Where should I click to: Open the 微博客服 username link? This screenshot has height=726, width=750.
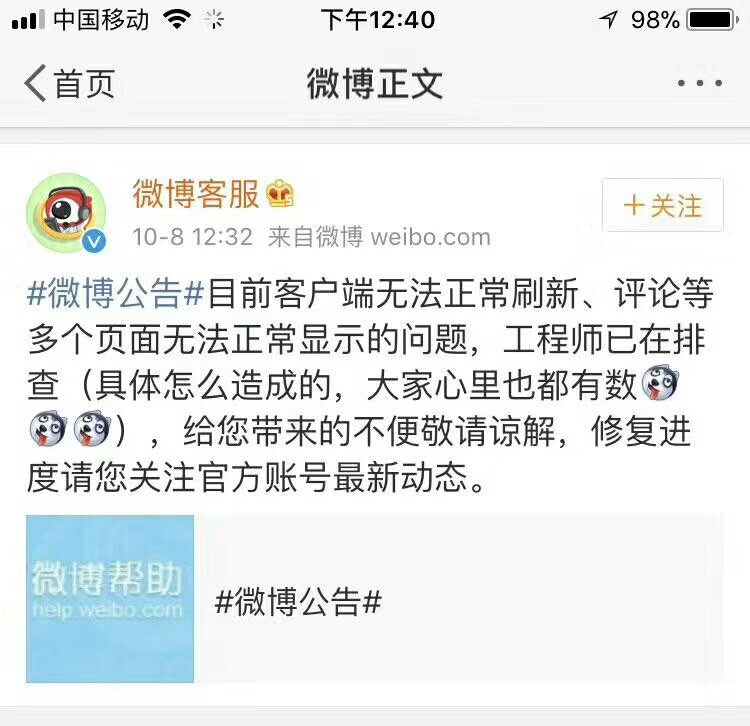tap(197, 194)
